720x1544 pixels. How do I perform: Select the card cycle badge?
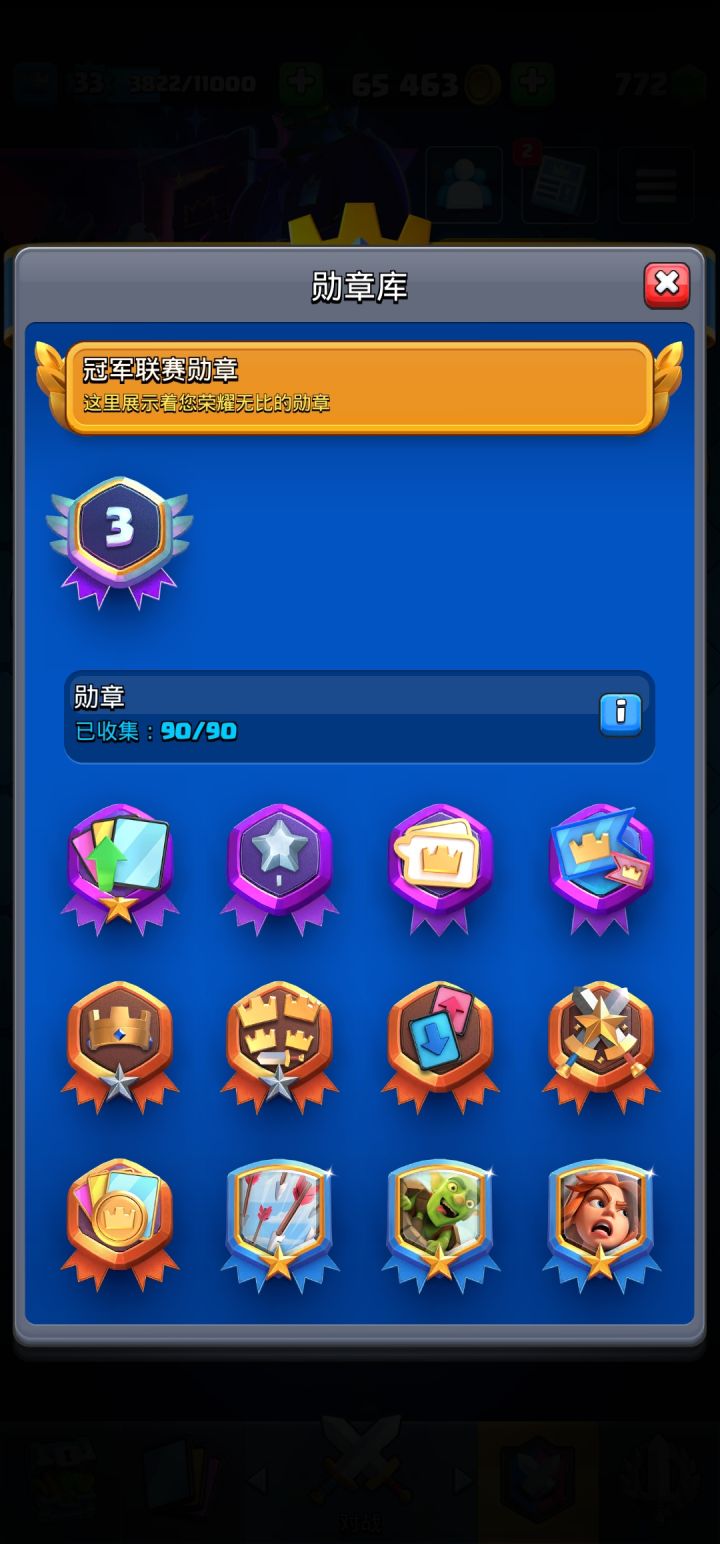[x=440, y=1040]
